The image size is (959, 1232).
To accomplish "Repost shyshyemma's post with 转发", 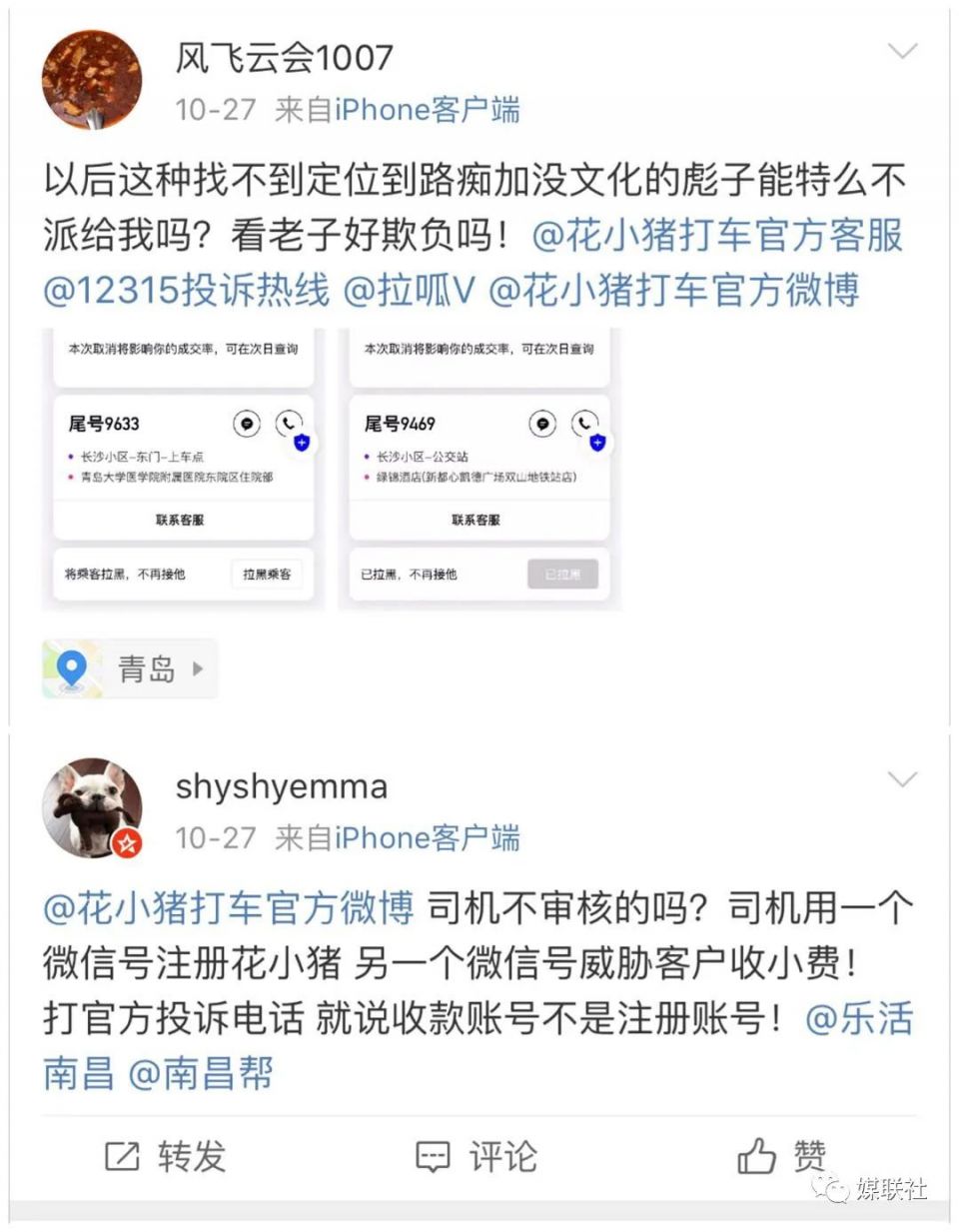I will click(x=167, y=1156).
